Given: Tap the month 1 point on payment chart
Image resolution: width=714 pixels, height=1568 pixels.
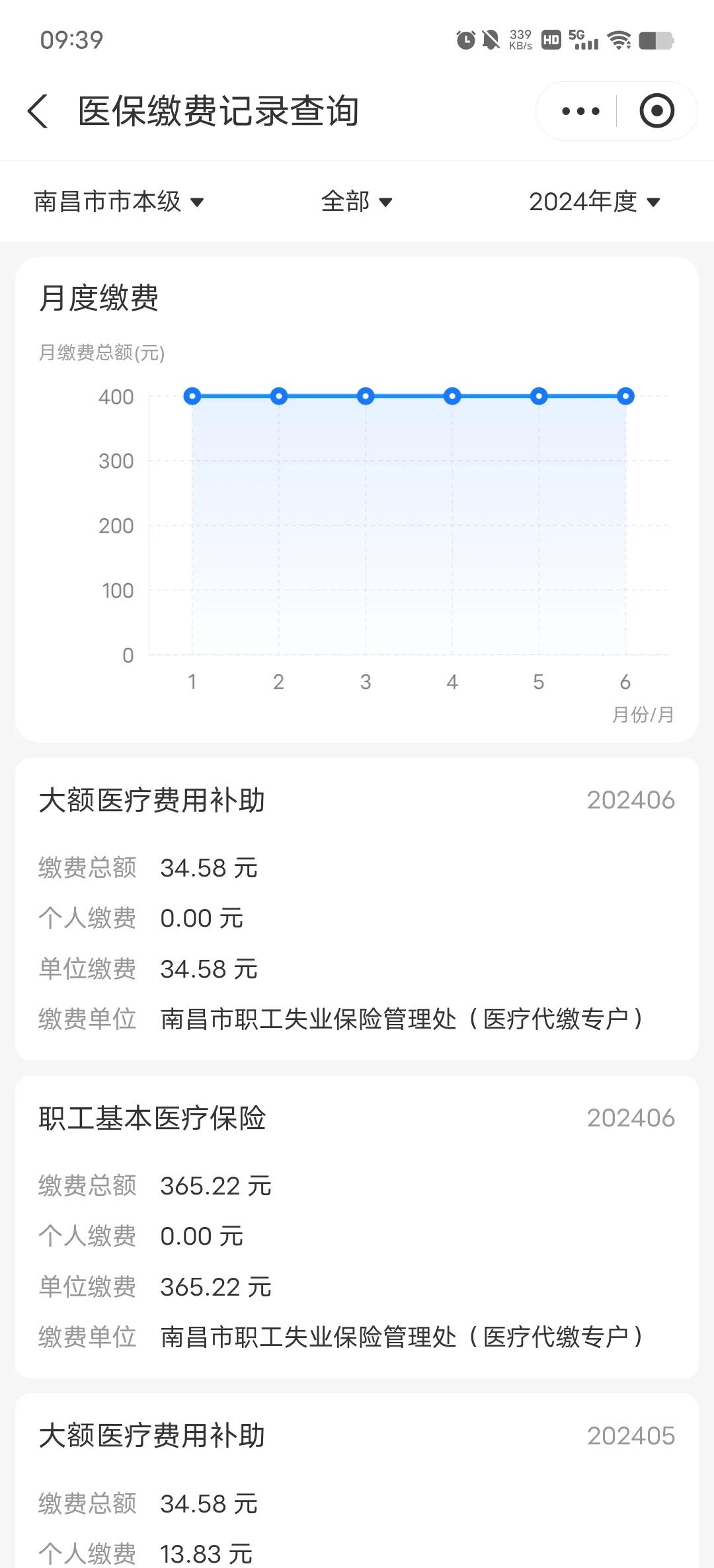Looking at the screenshot, I should click(x=192, y=396).
